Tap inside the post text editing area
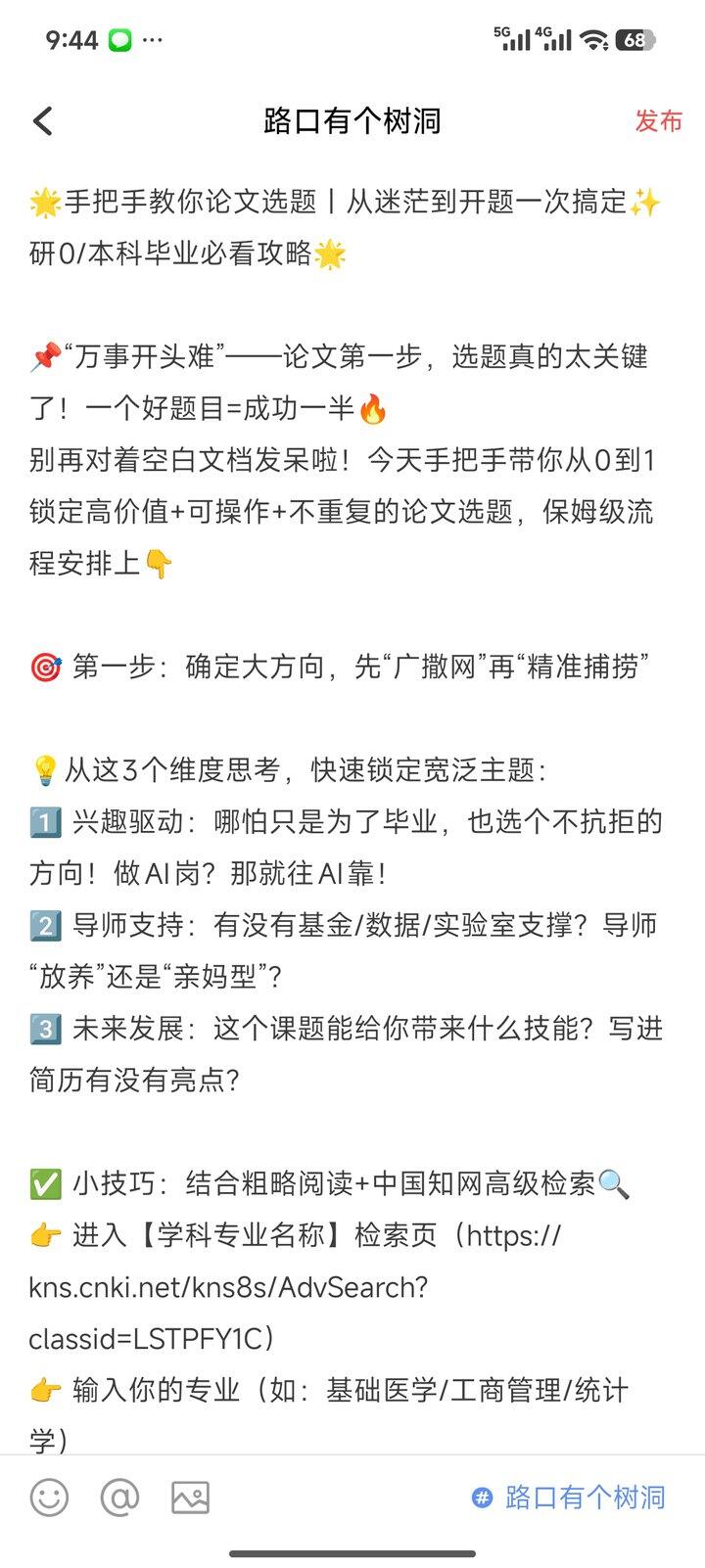Image resolution: width=705 pixels, height=1568 pixels. pyautogui.click(x=352, y=783)
